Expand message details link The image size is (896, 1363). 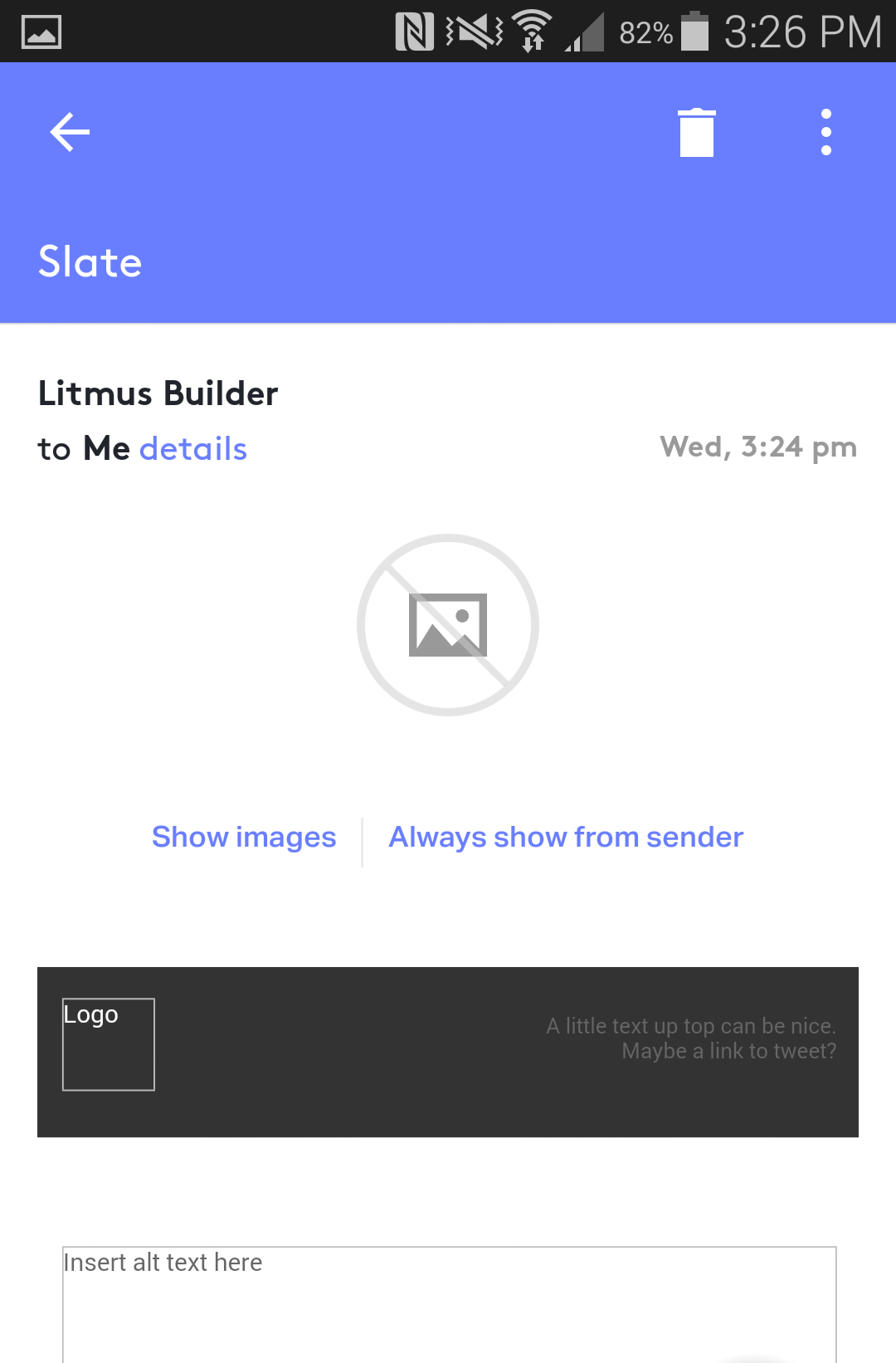coord(193,449)
